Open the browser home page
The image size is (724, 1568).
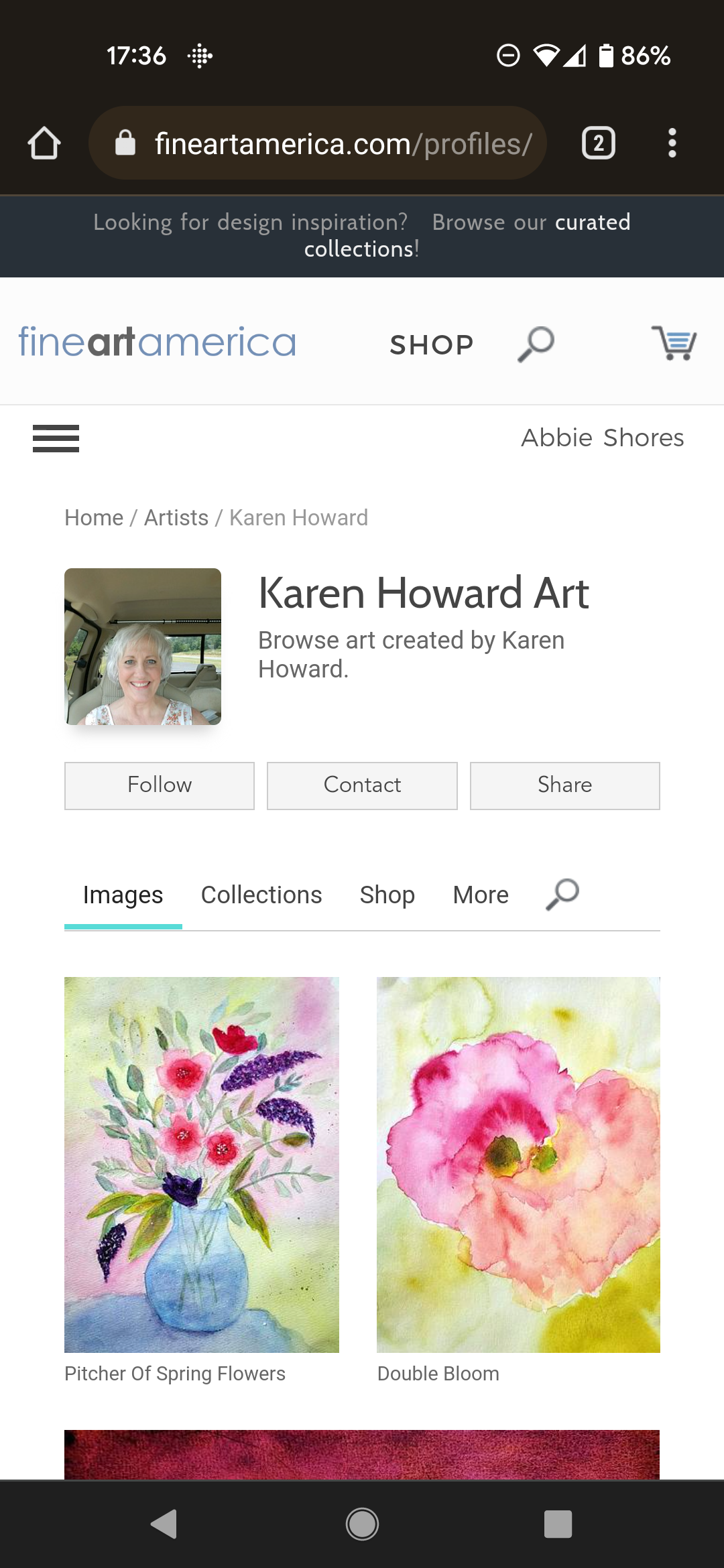(44, 143)
